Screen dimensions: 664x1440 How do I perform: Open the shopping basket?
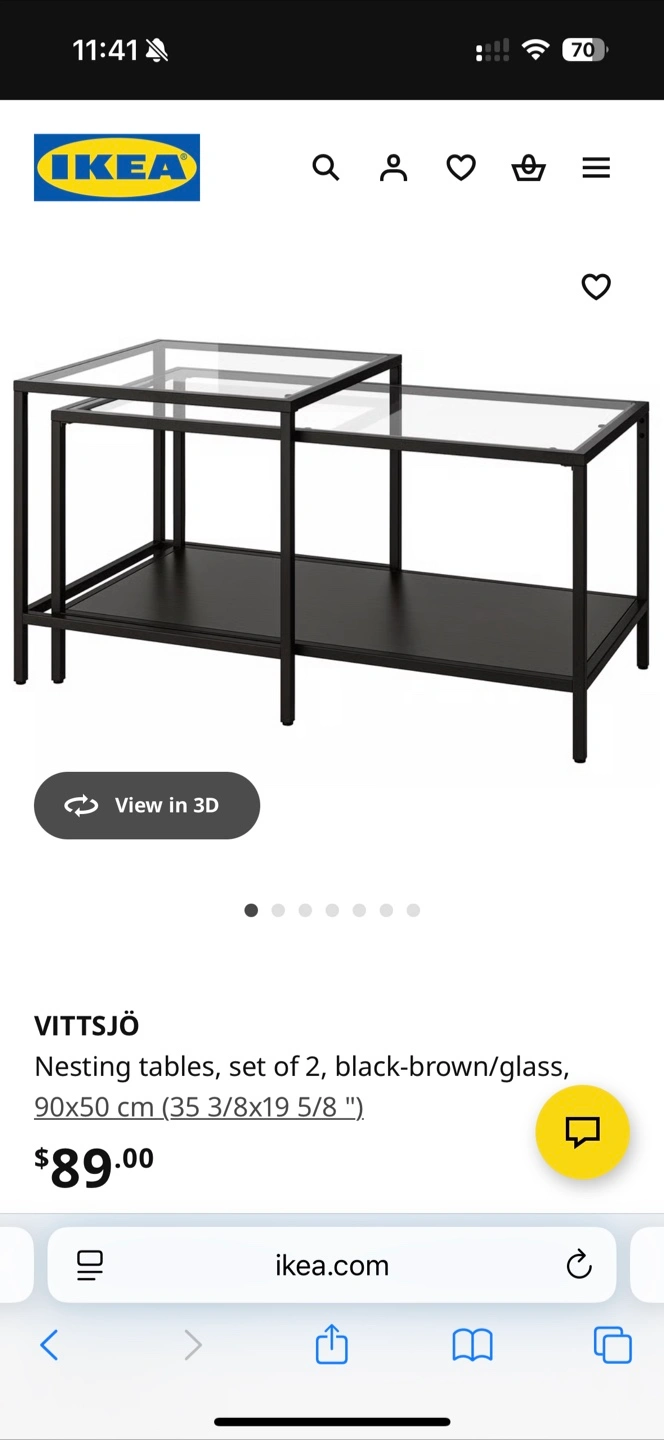[528, 168]
